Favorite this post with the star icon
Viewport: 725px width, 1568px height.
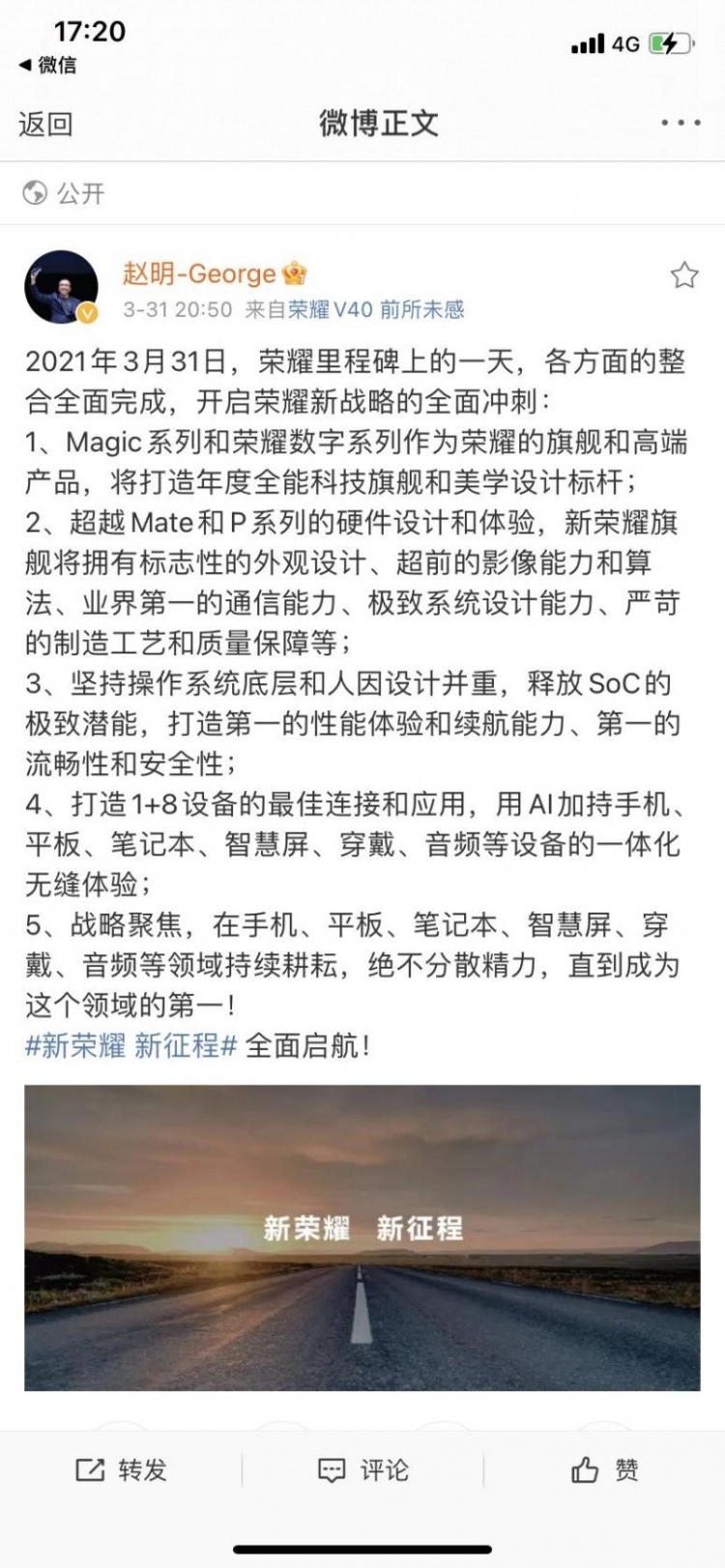pyautogui.click(x=684, y=276)
